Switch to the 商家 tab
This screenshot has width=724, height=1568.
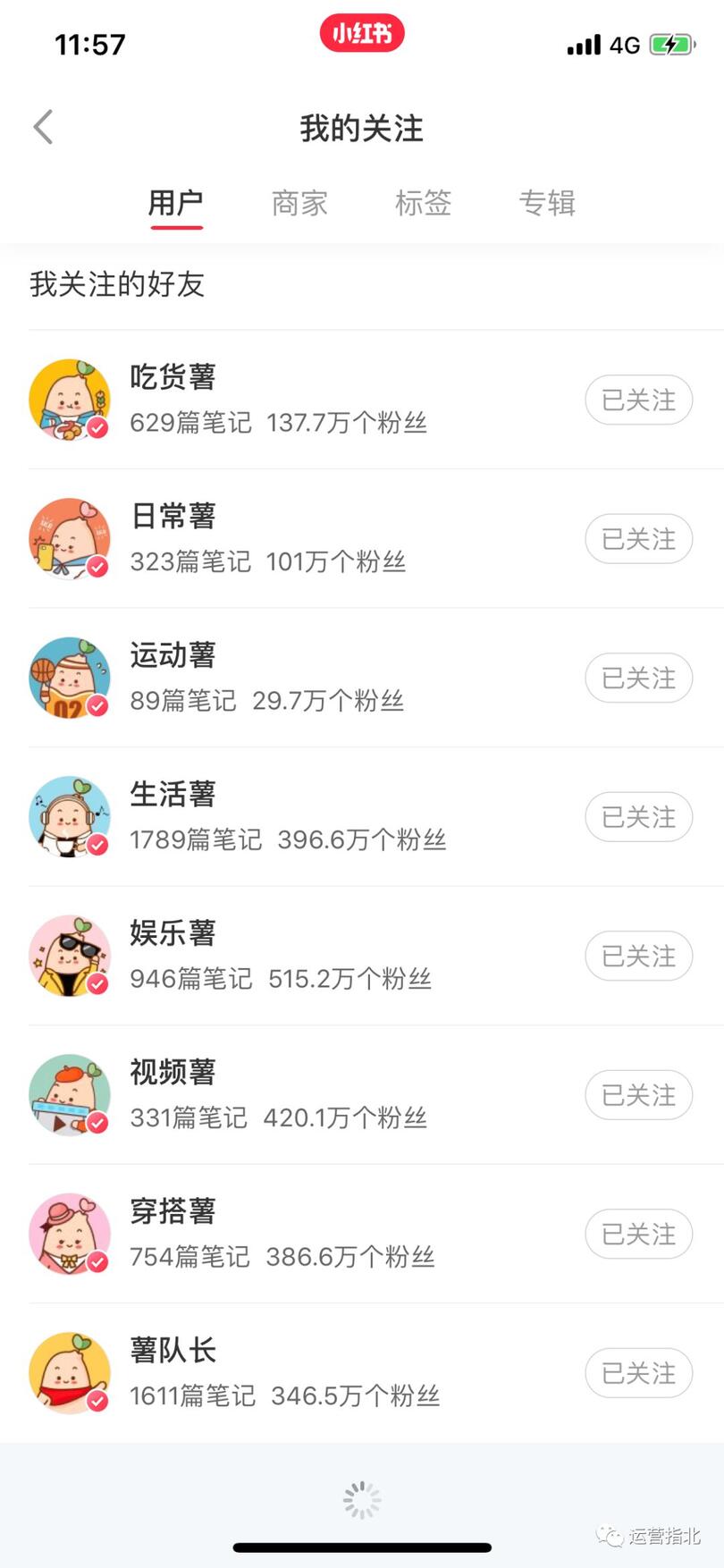click(299, 203)
